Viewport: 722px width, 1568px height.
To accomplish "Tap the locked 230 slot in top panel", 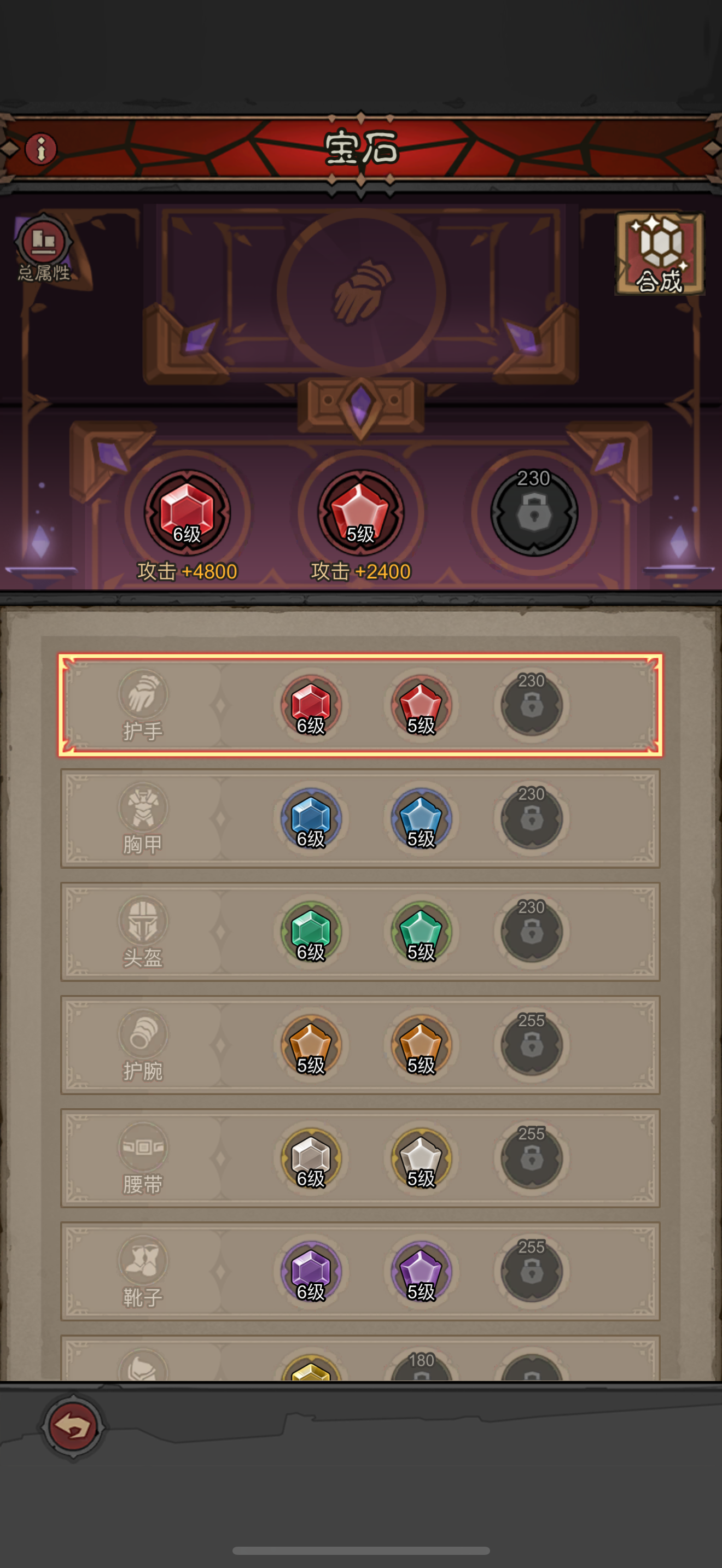I will tap(534, 512).
